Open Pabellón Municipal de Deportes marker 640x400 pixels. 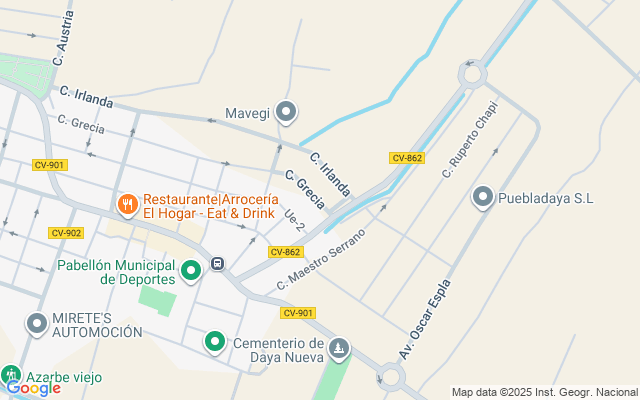(190, 270)
